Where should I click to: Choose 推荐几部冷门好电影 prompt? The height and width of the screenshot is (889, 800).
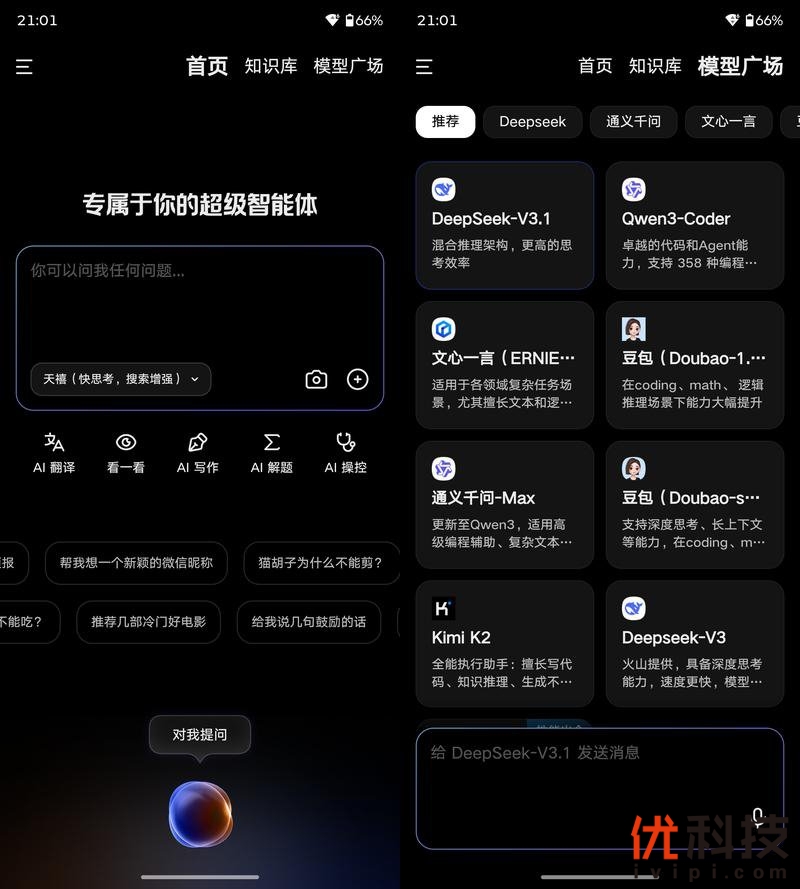point(148,622)
